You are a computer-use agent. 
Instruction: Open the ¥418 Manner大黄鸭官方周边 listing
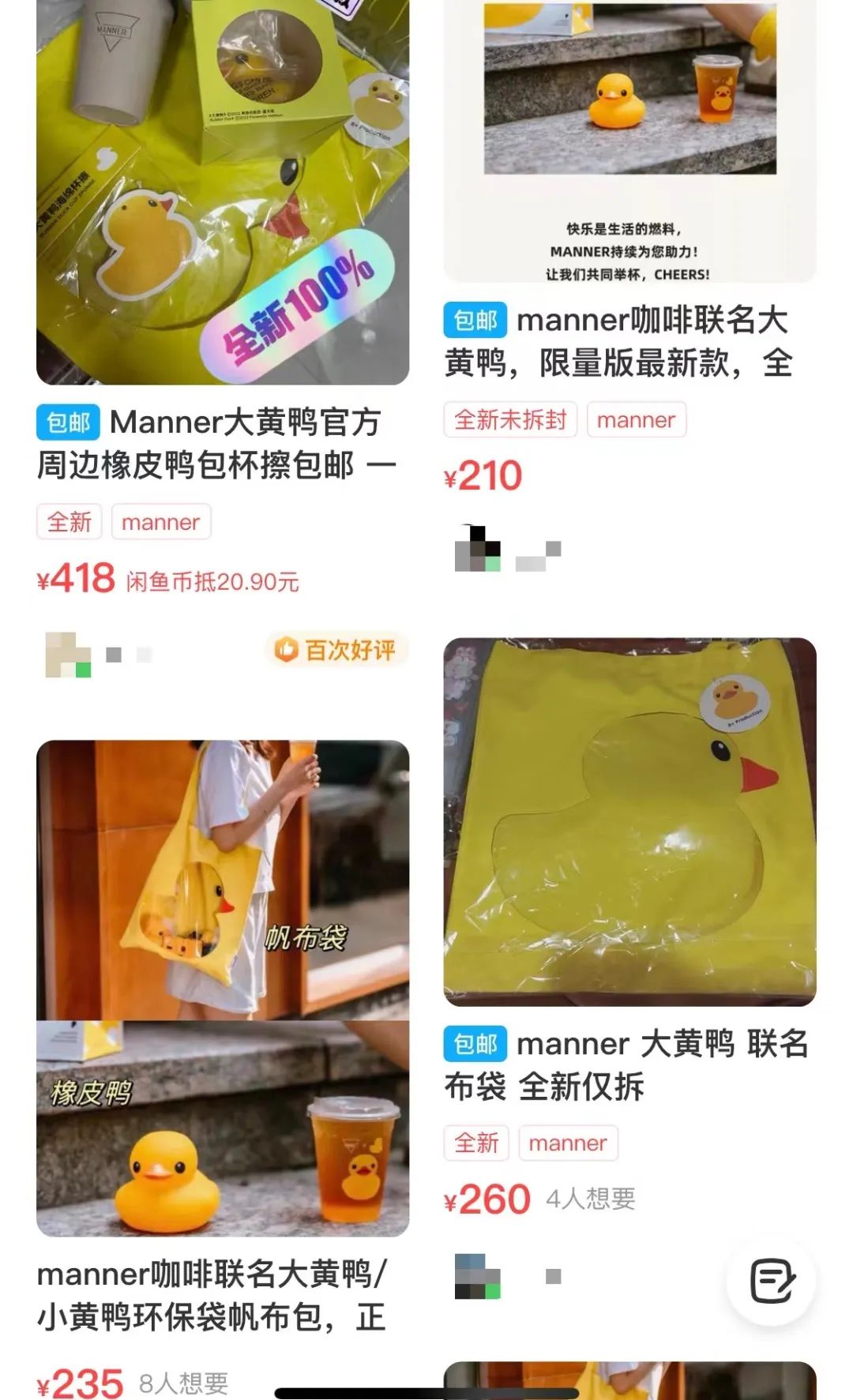pyautogui.click(x=222, y=192)
